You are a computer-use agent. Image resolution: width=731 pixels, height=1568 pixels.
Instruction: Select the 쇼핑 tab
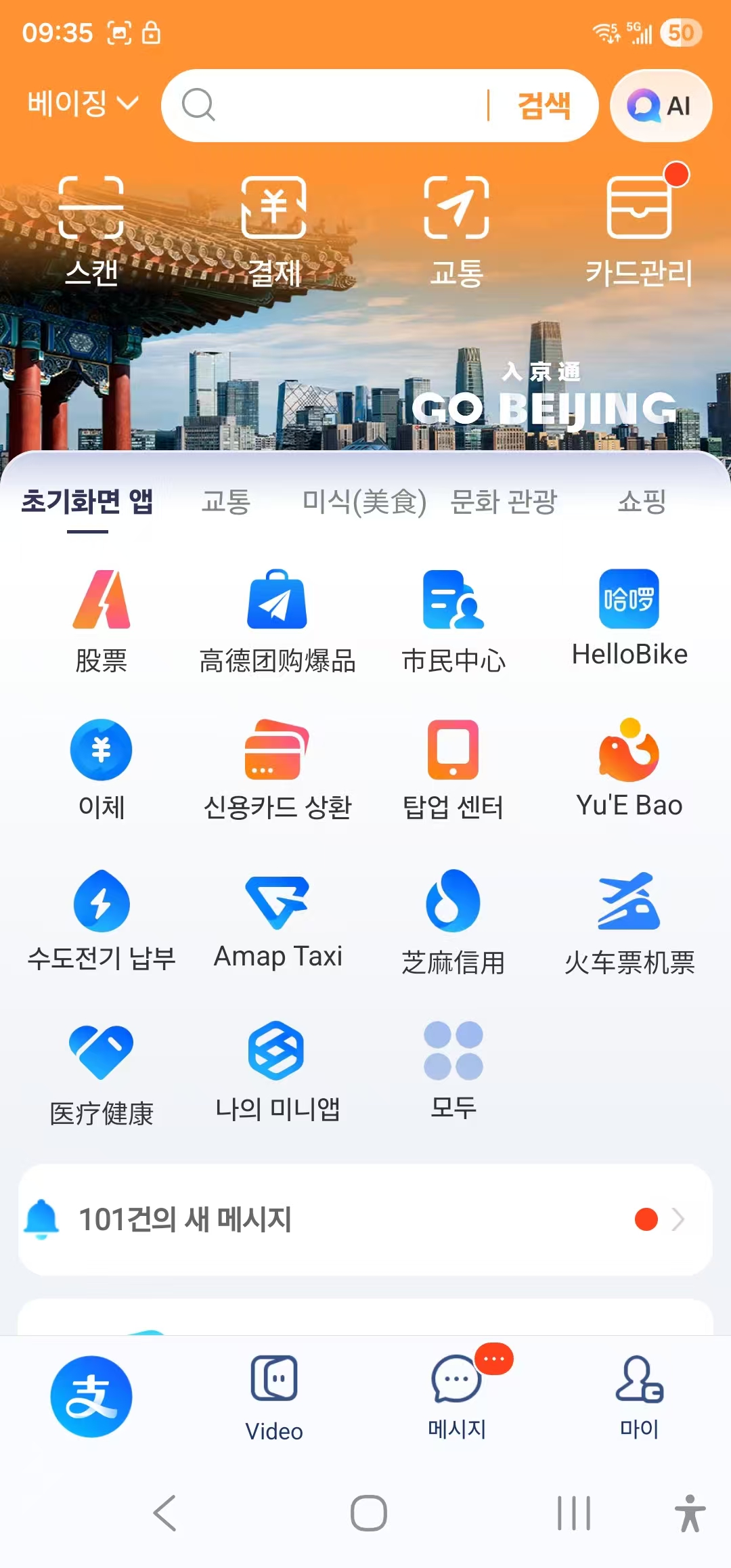coord(642,502)
